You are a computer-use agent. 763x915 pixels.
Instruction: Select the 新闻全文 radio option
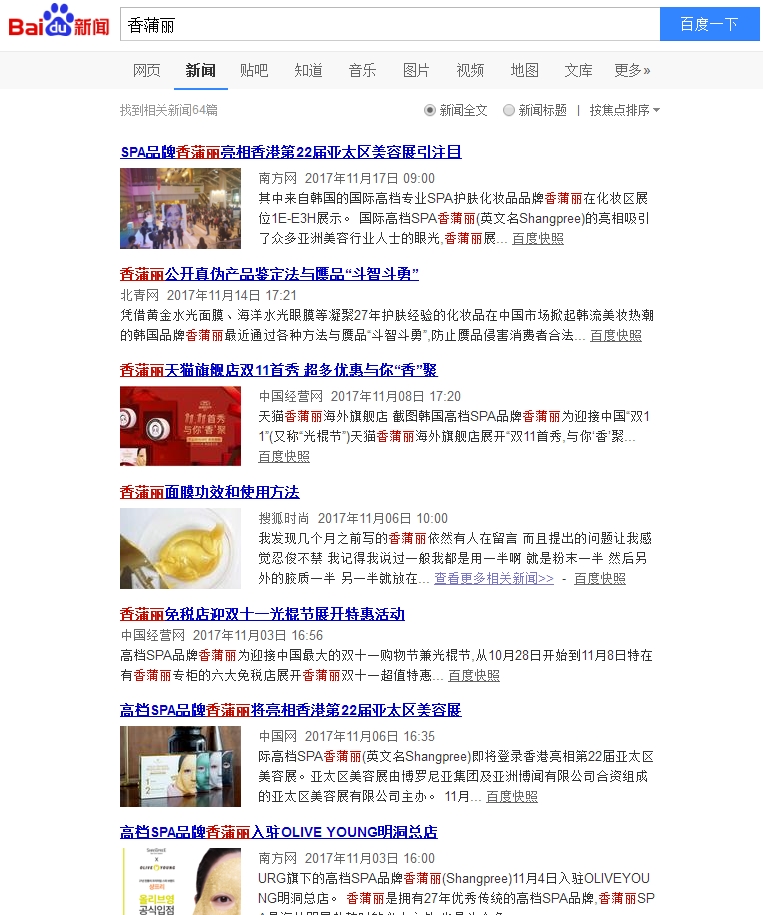coord(430,110)
